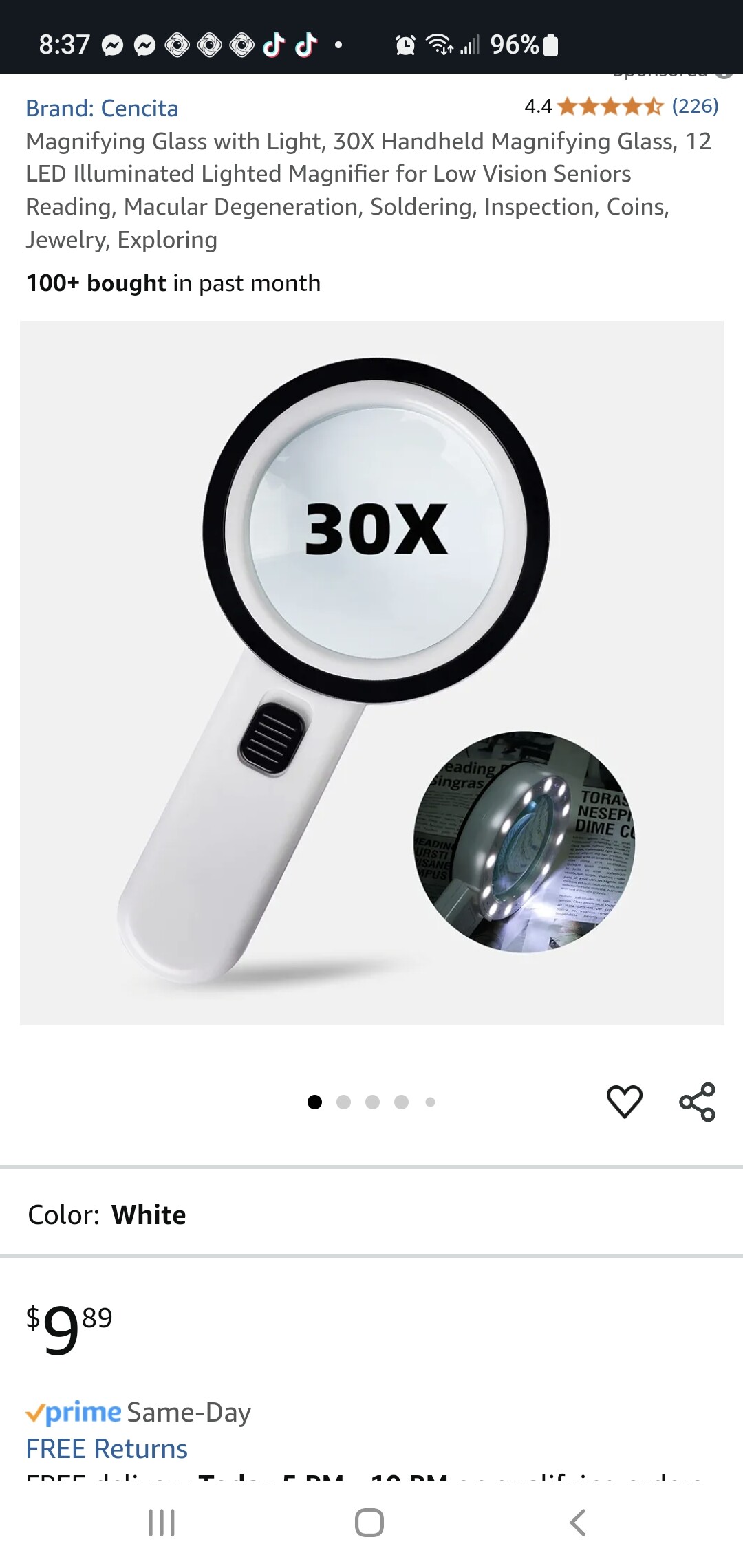Open recent apps from navigation bar
Viewport: 743px width, 1568px height.
[162, 1523]
